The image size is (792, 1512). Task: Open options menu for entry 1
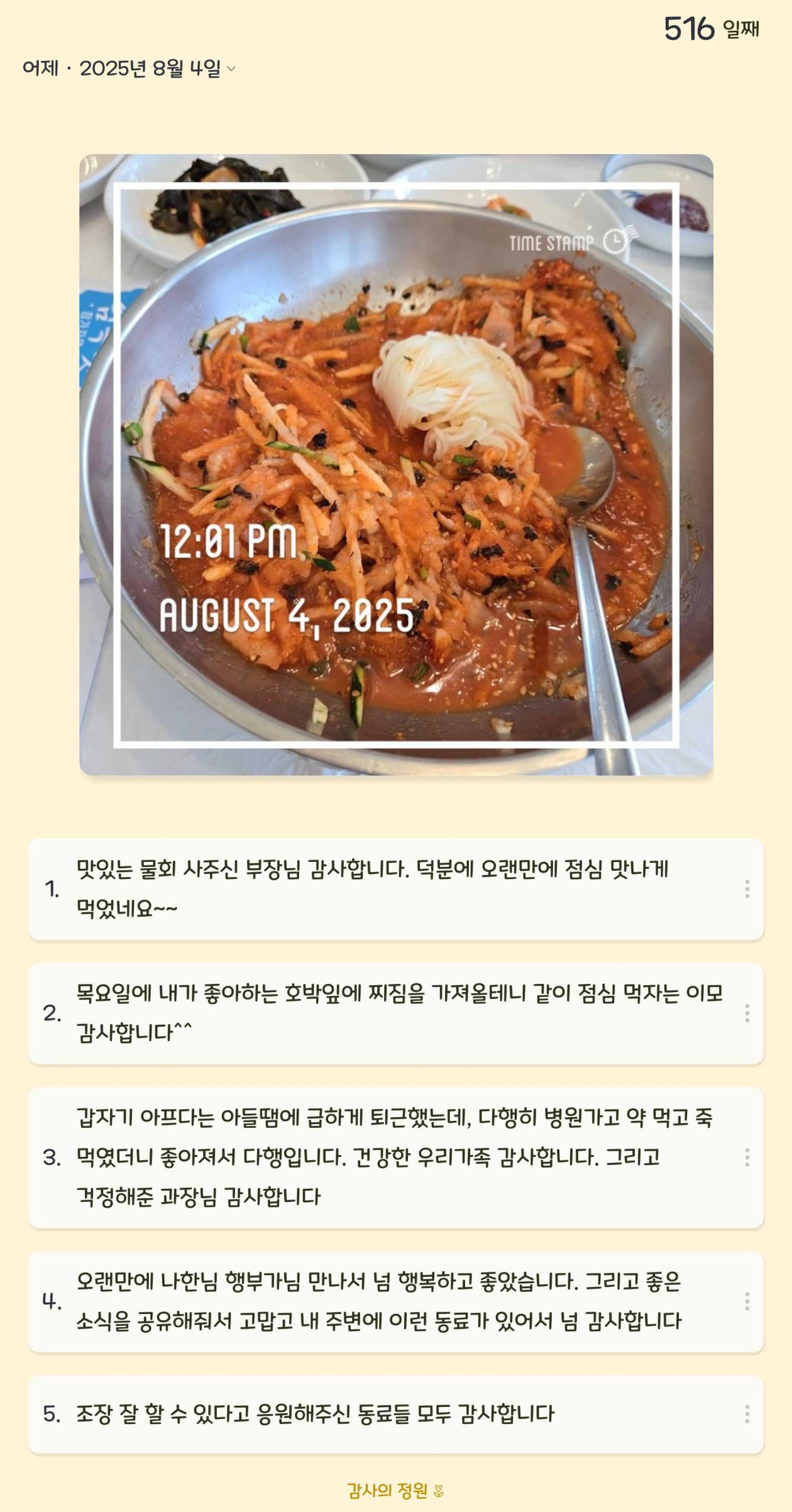747,889
